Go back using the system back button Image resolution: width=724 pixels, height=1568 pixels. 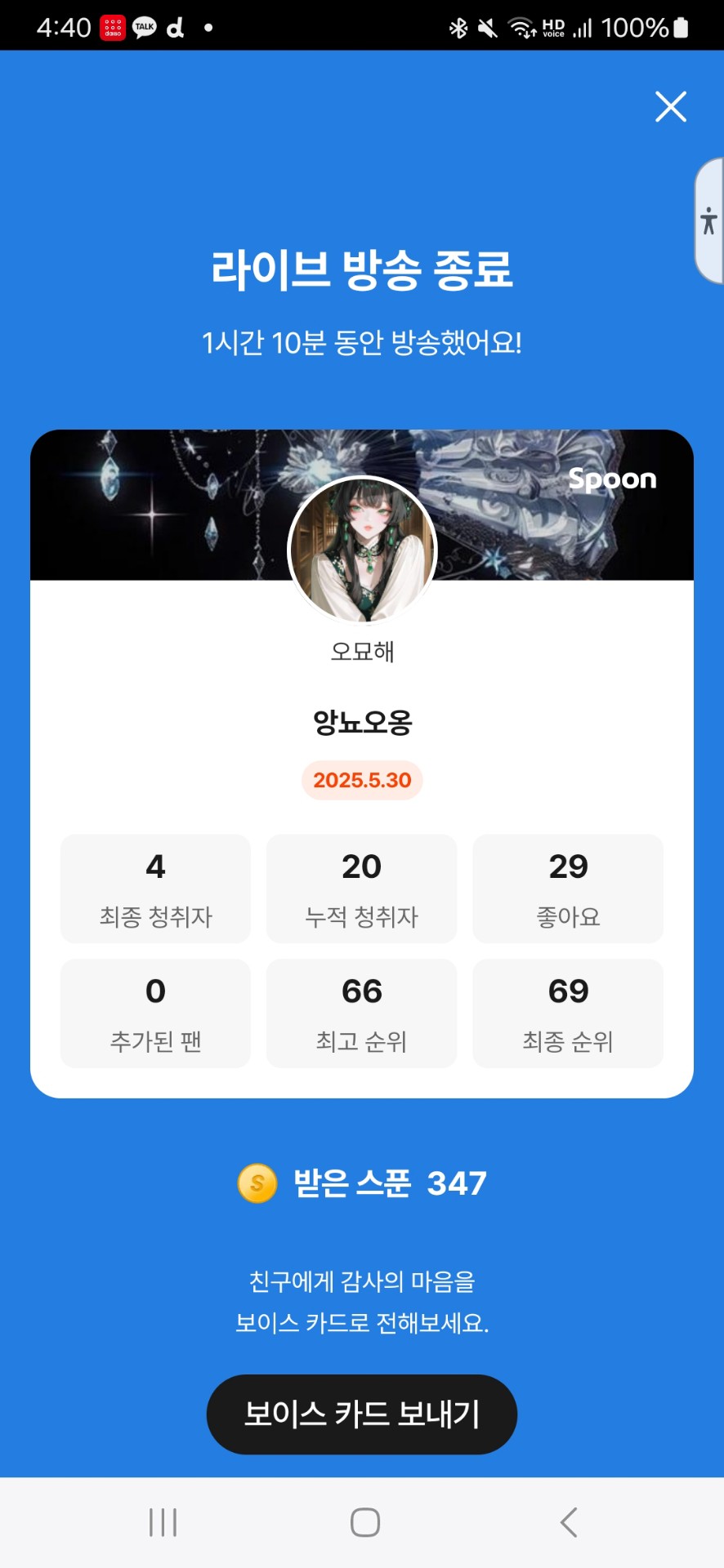(x=569, y=1522)
